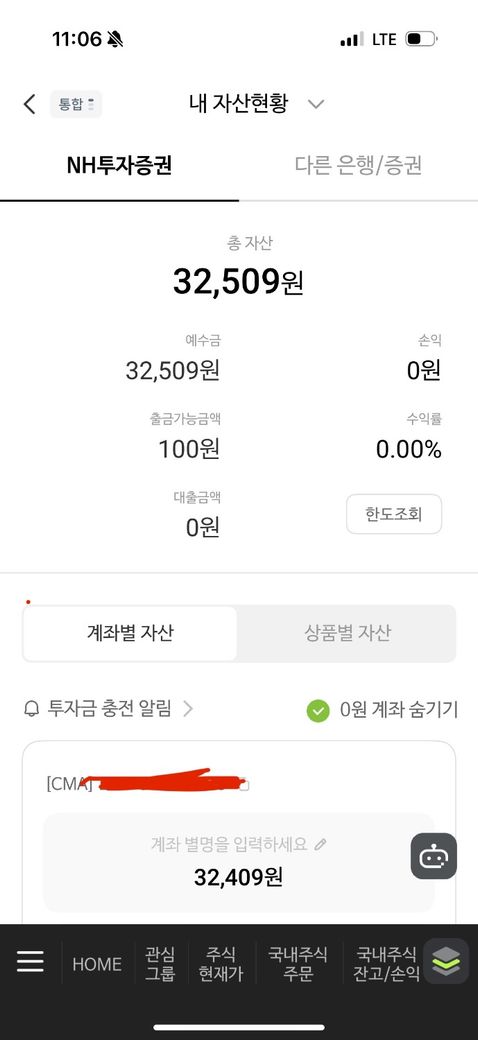Open the hamburger menu

click(x=30, y=961)
